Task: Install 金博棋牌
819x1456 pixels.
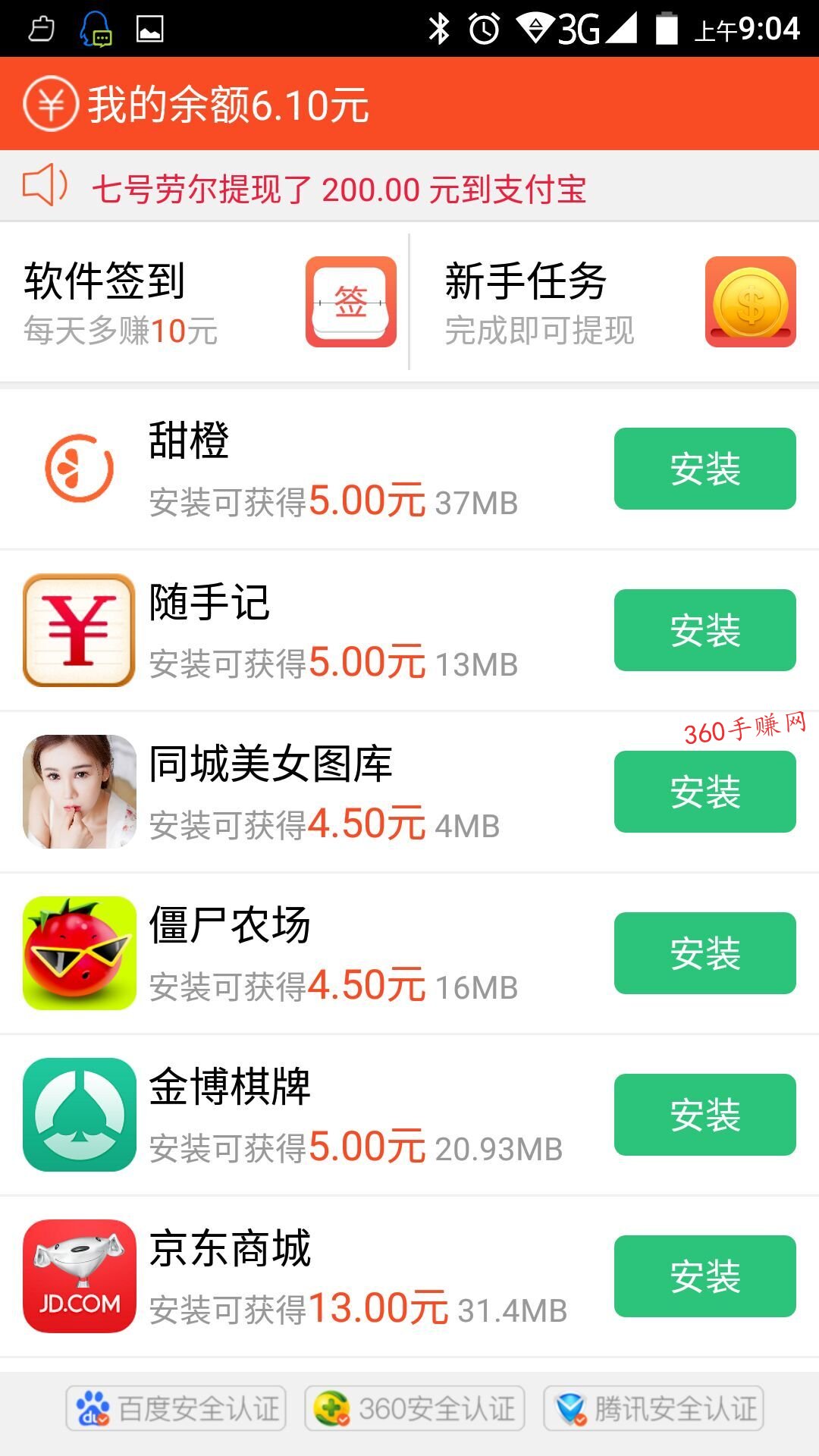Action: (704, 1115)
